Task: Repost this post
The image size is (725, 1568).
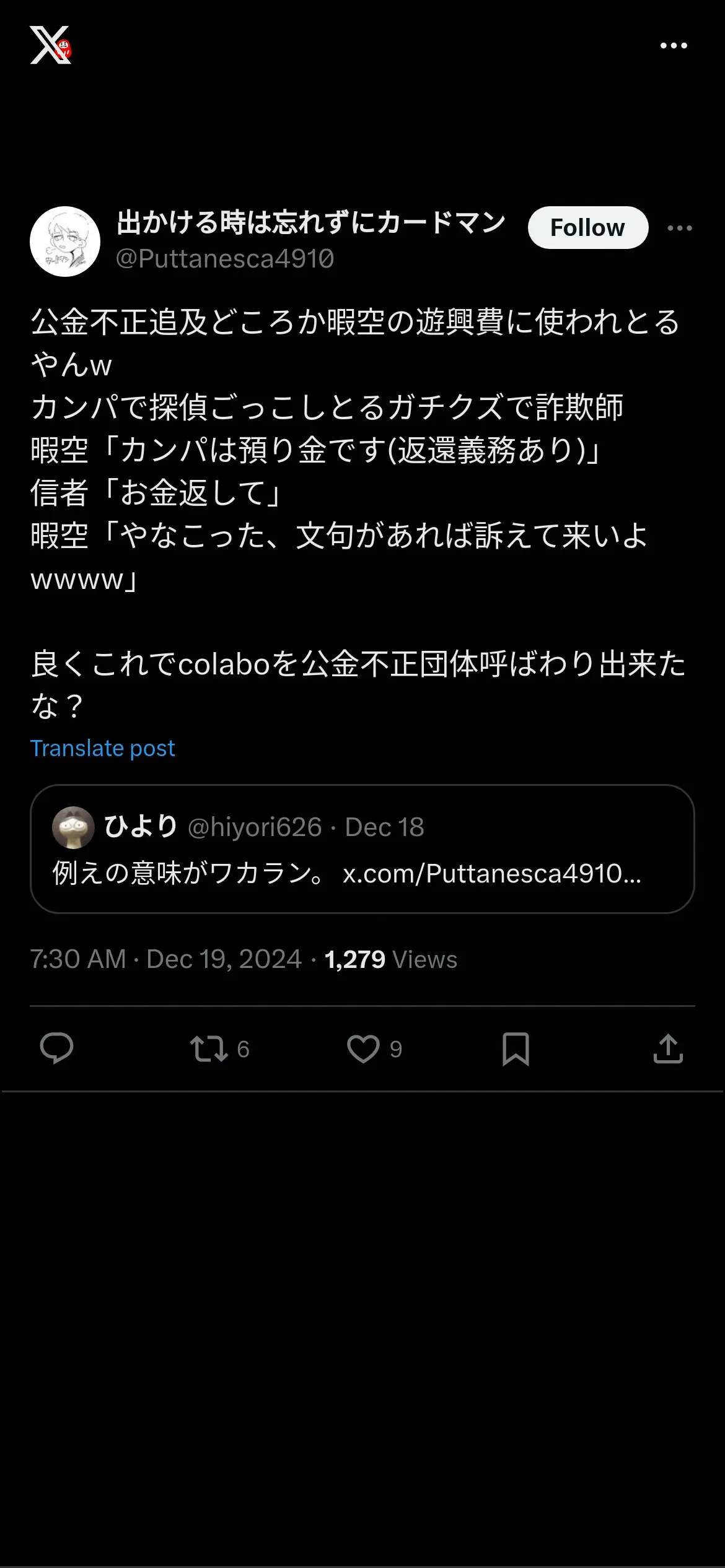Action: tap(209, 1048)
